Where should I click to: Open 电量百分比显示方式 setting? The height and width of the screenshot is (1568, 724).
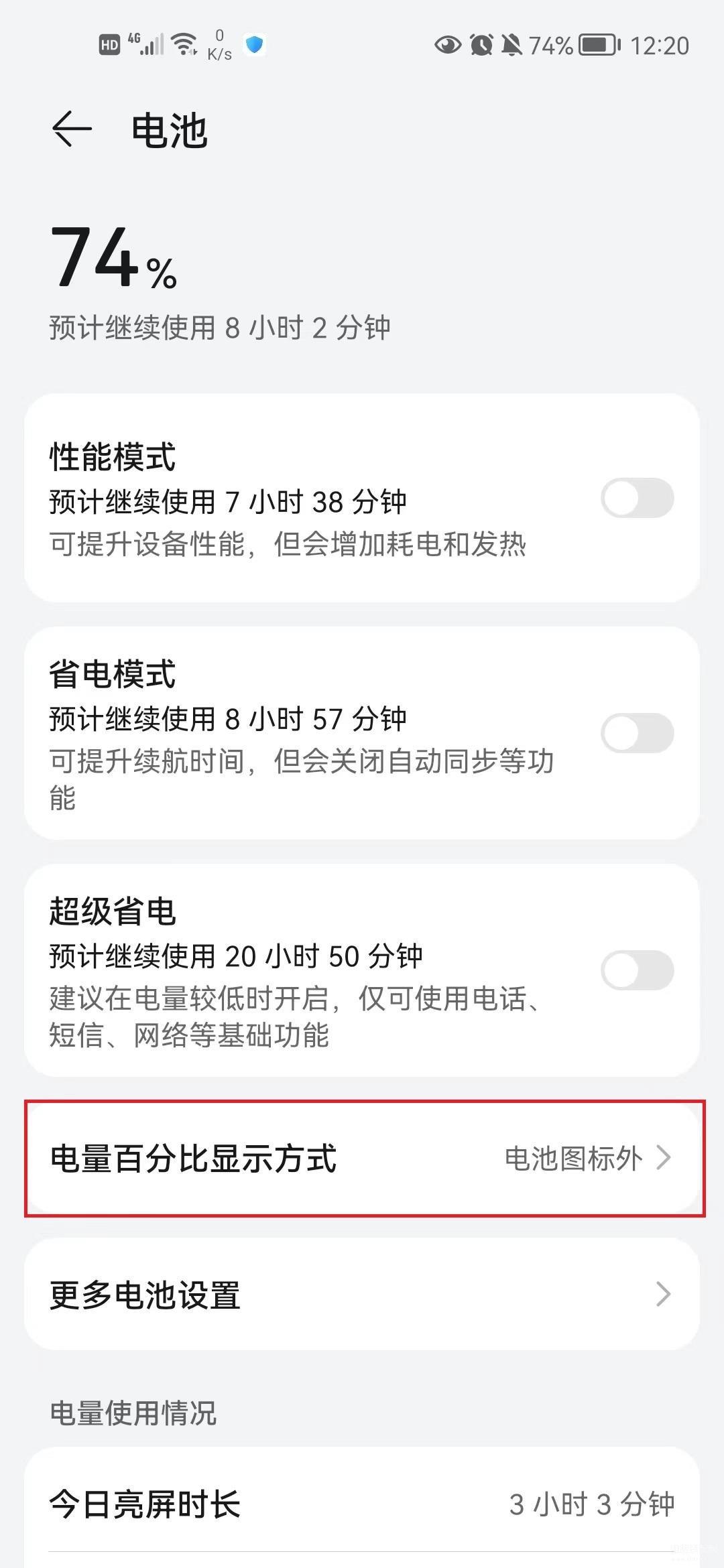tap(362, 1158)
